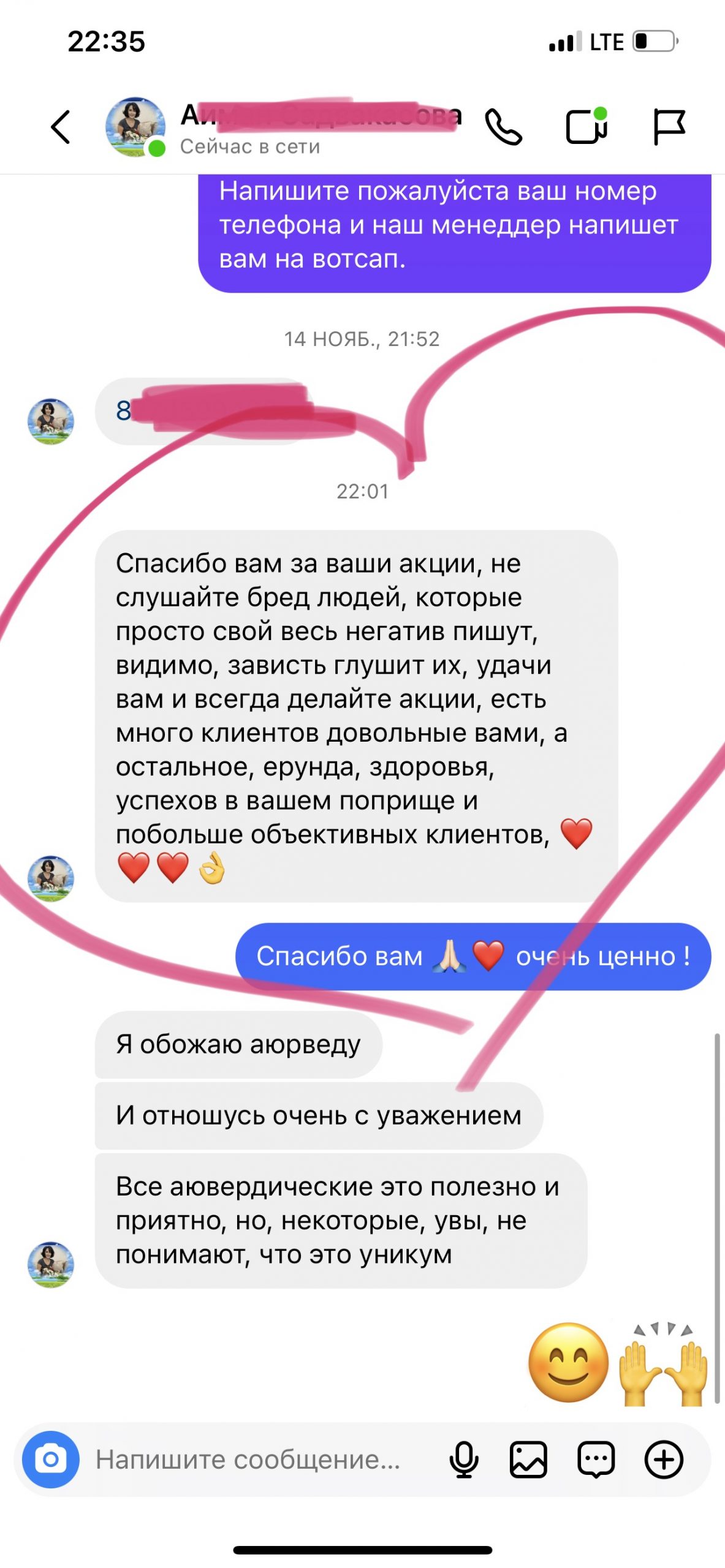
Task: Start a video call from the header
Action: tap(586, 127)
